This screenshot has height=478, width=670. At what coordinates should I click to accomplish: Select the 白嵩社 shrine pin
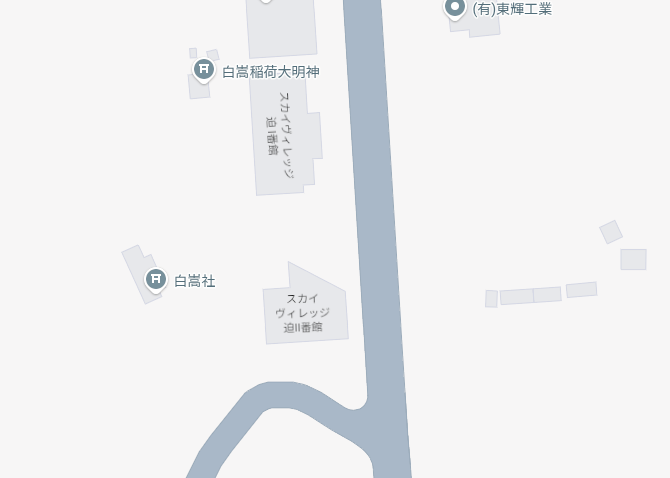pos(156,280)
